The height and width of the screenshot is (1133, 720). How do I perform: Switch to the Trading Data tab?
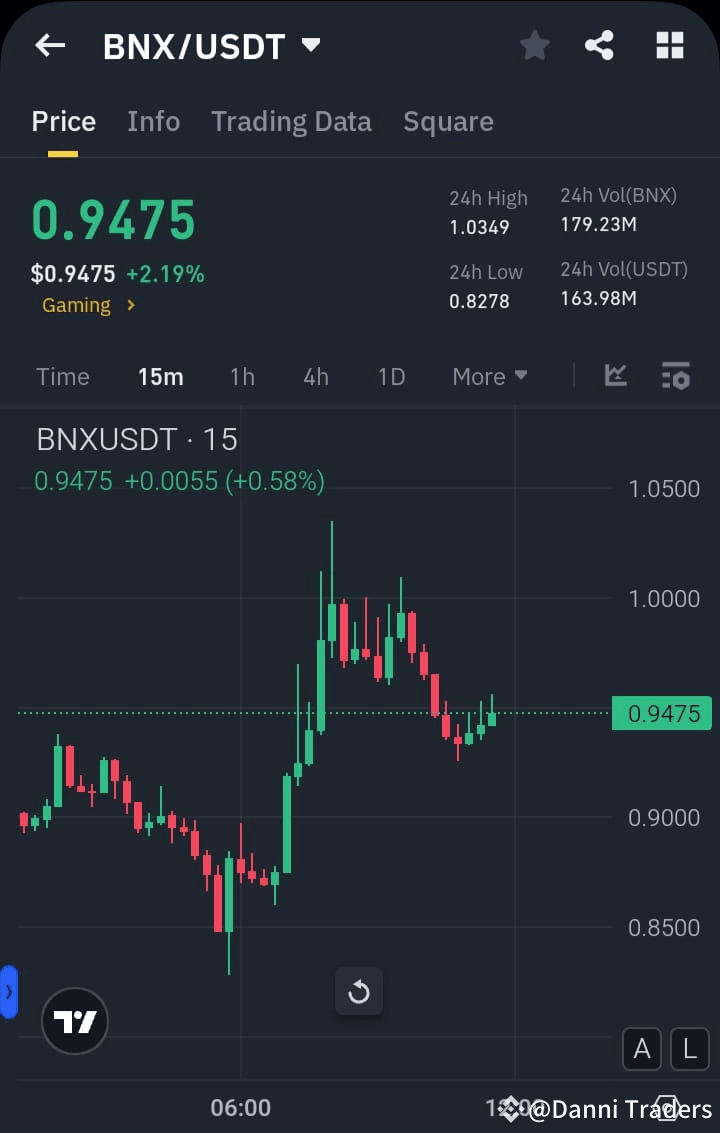coord(291,121)
